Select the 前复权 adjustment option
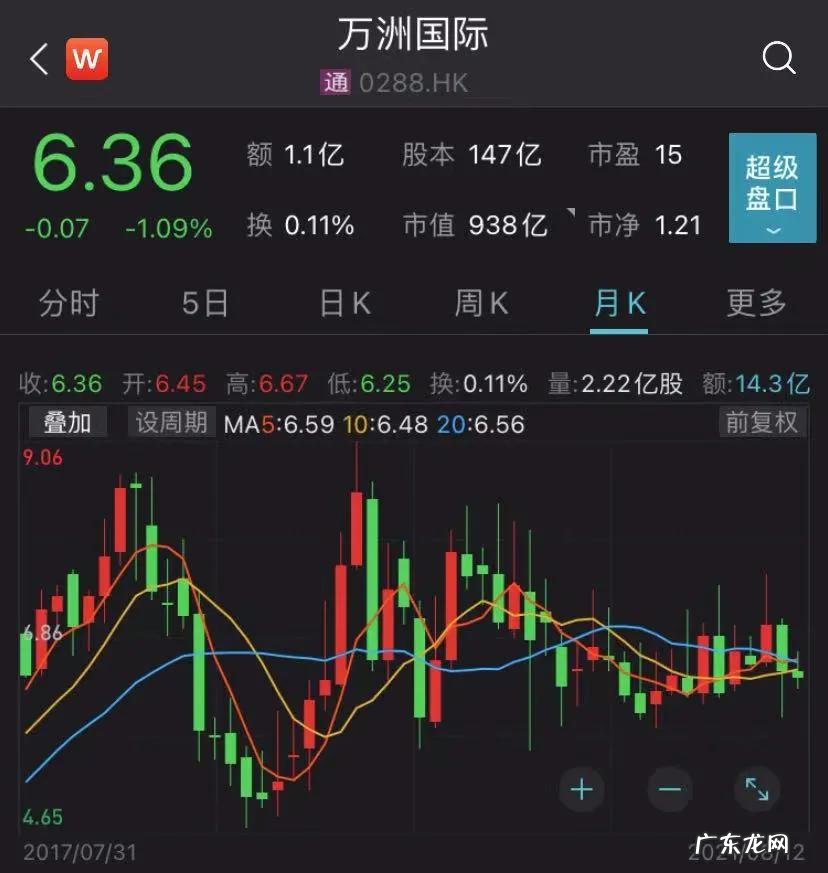 (x=763, y=422)
